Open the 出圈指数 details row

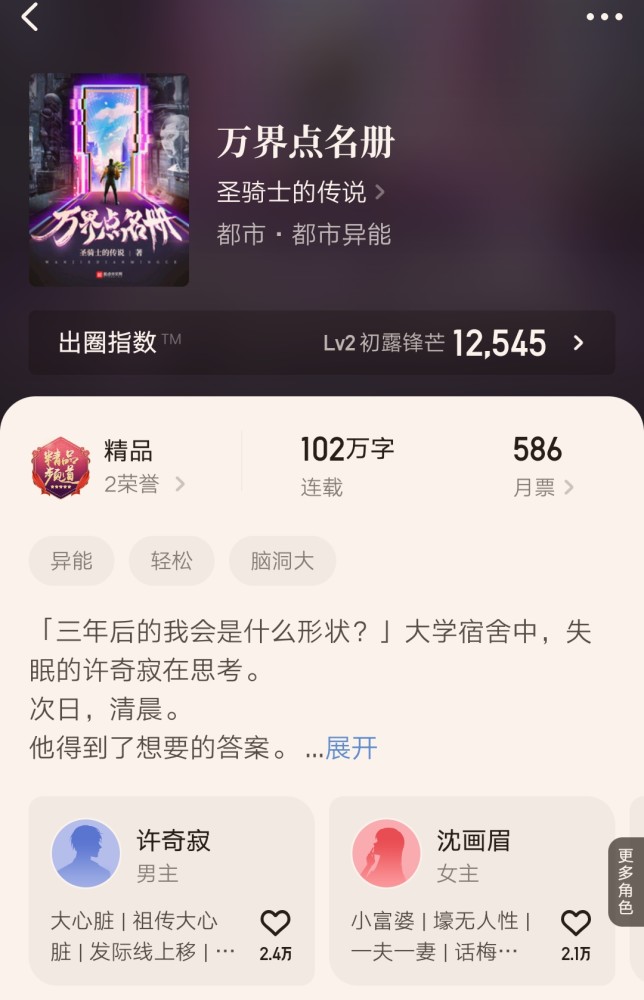pyautogui.click(x=322, y=343)
